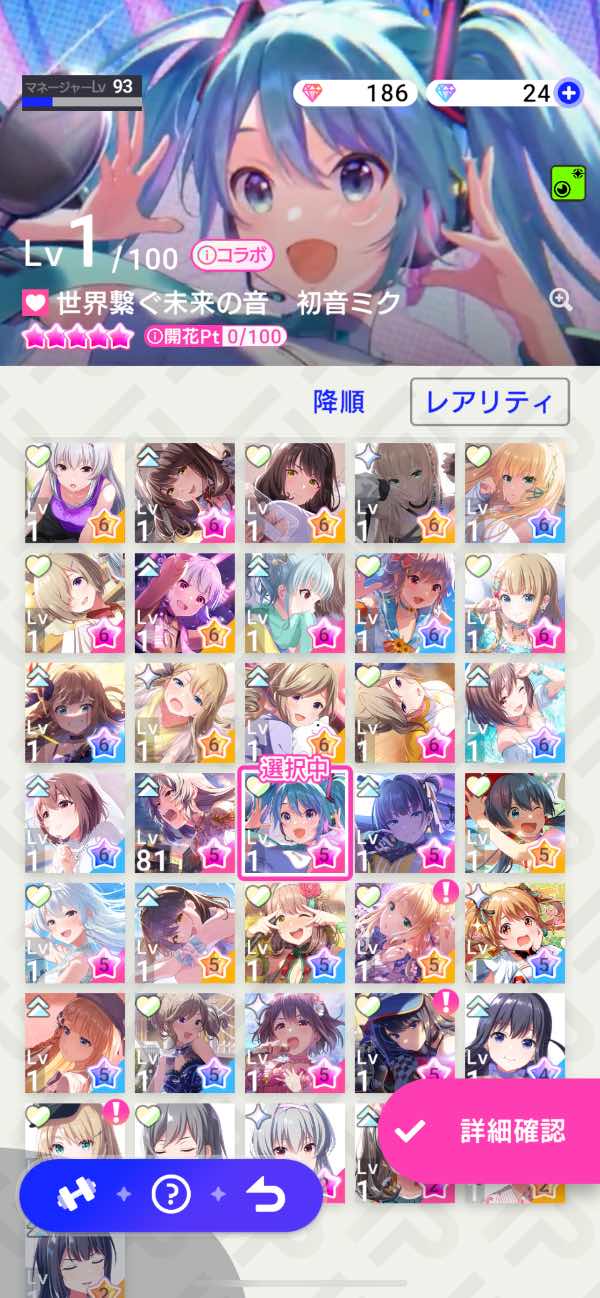Viewport: 600px width, 1298px height.
Task: Toggle the 降順 sort order
Action: coord(338,402)
